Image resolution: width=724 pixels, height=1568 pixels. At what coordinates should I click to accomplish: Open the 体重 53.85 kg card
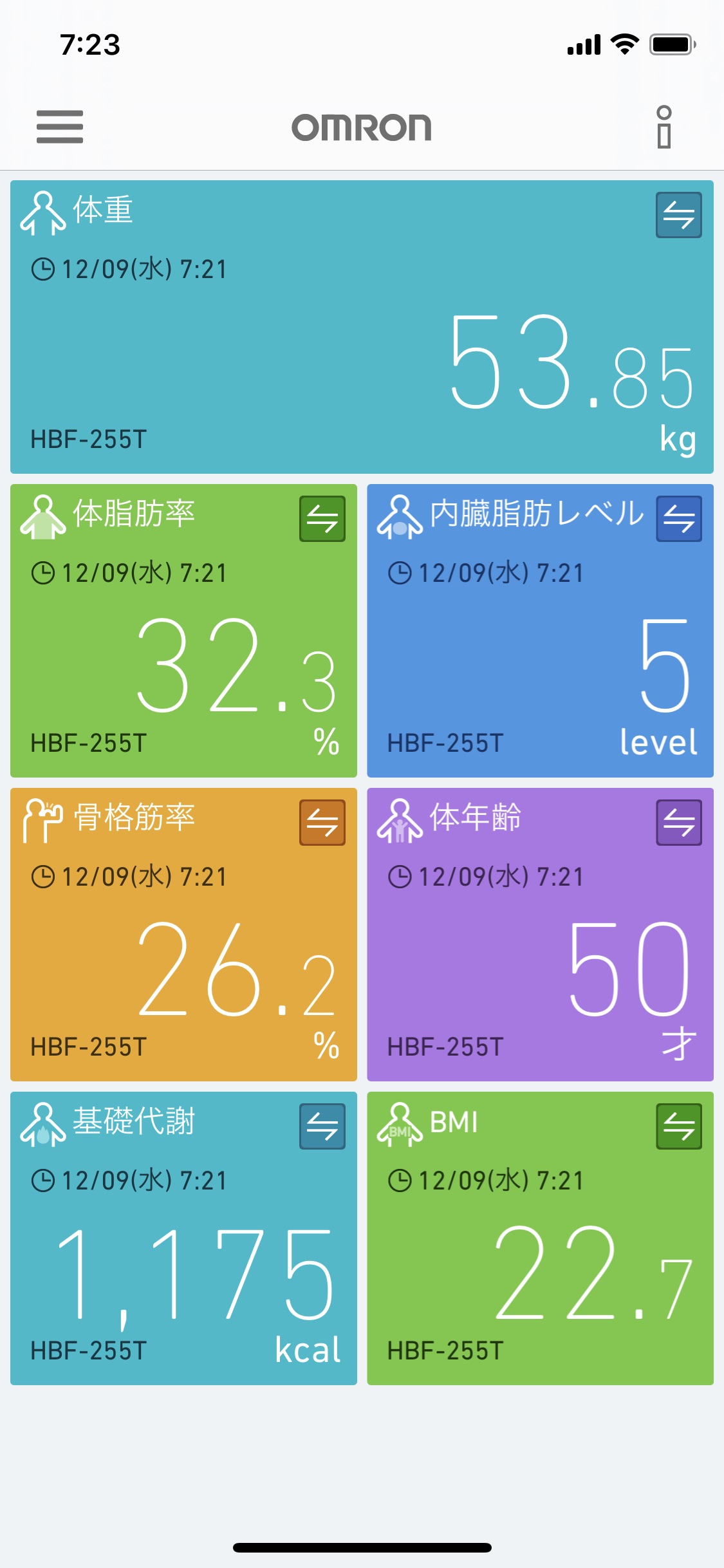pyautogui.click(x=362, y=327)
